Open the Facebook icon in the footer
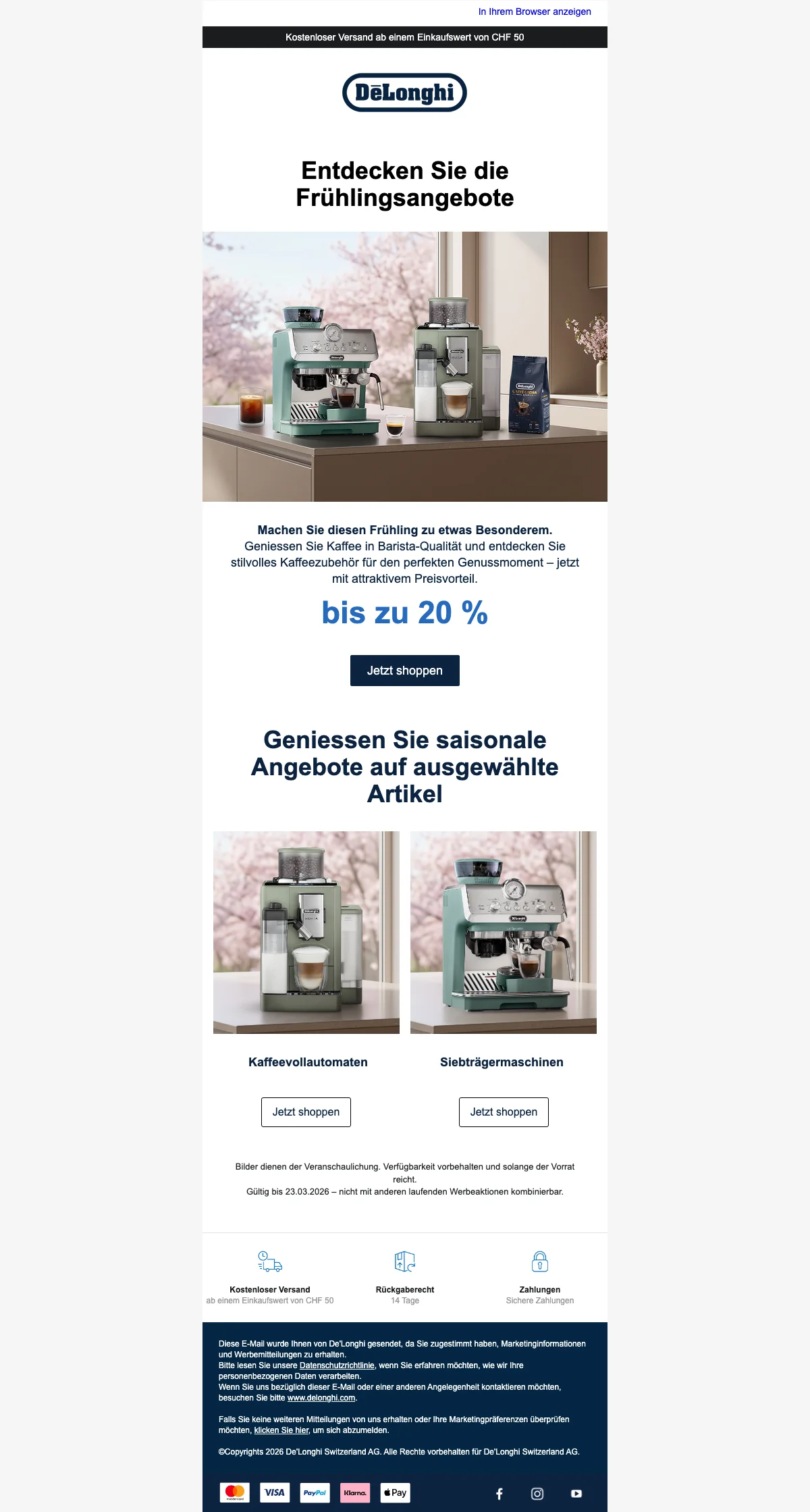 pyautogui.click(x=500, y=1493)
